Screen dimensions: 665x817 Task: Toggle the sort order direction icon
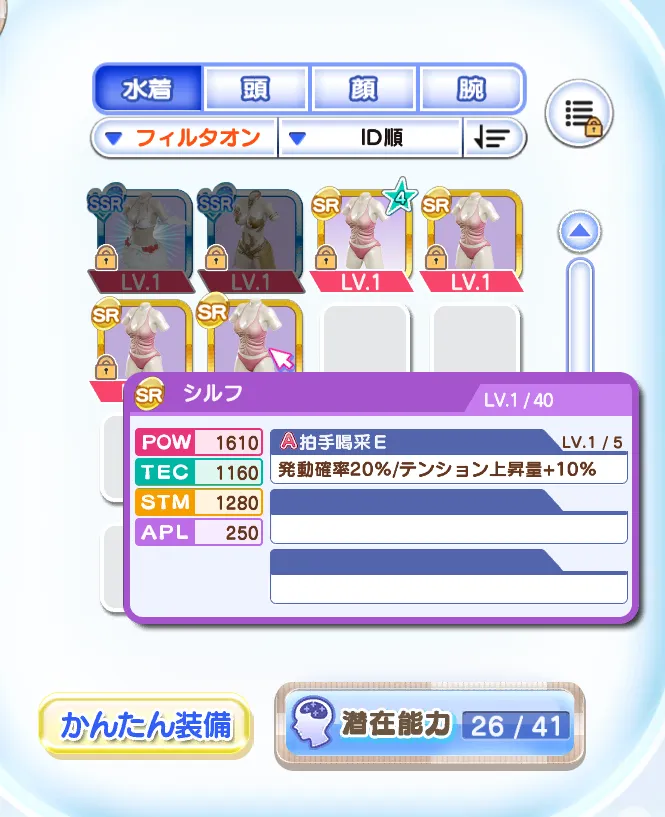(x=493, y=138)
